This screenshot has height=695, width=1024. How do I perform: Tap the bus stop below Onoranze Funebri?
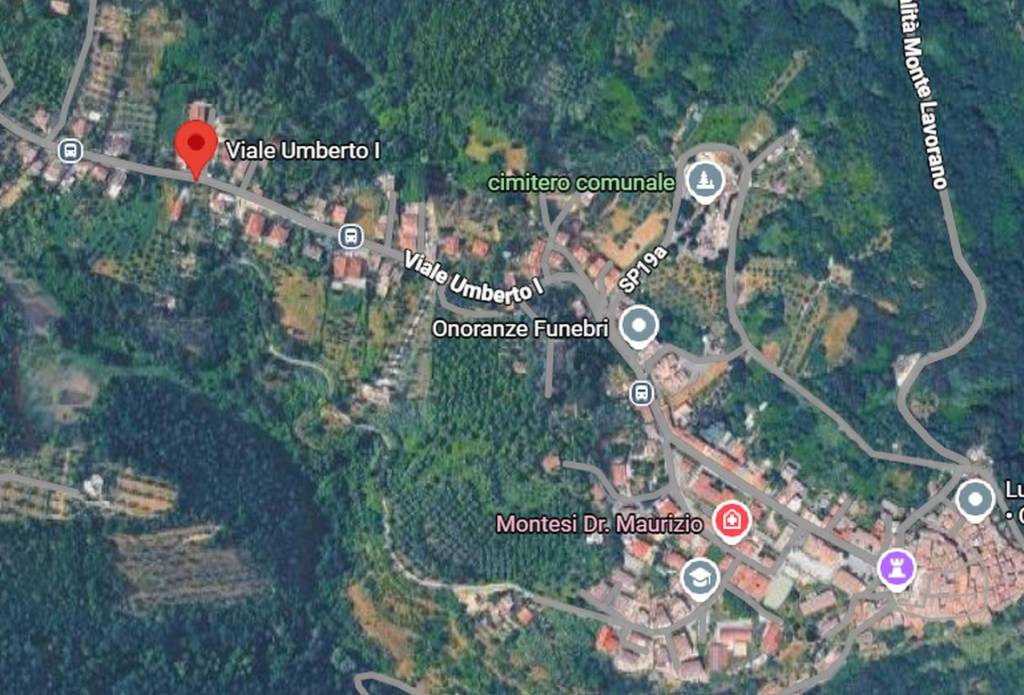point(642,393)
